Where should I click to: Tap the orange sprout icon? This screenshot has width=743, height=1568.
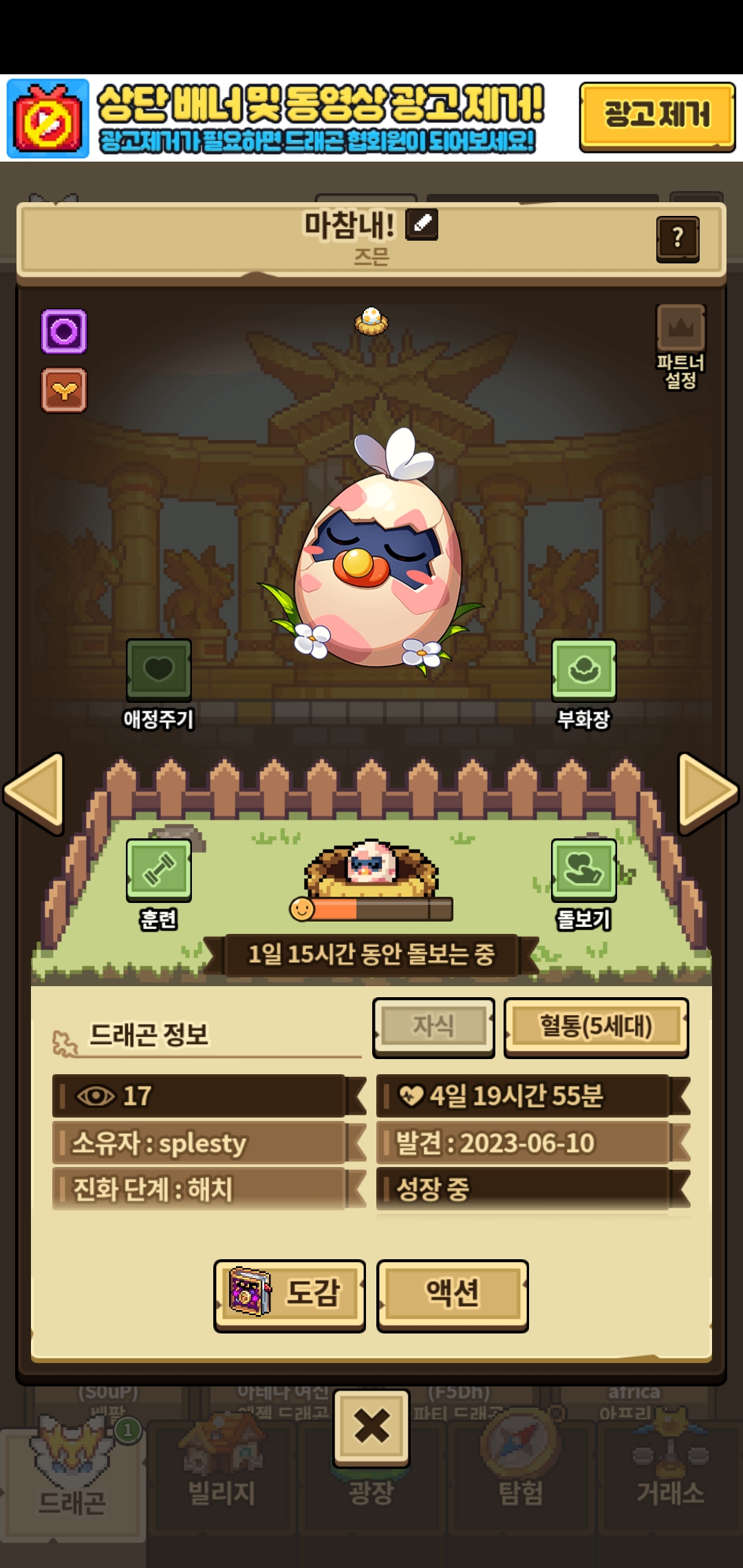click(64, 390)
